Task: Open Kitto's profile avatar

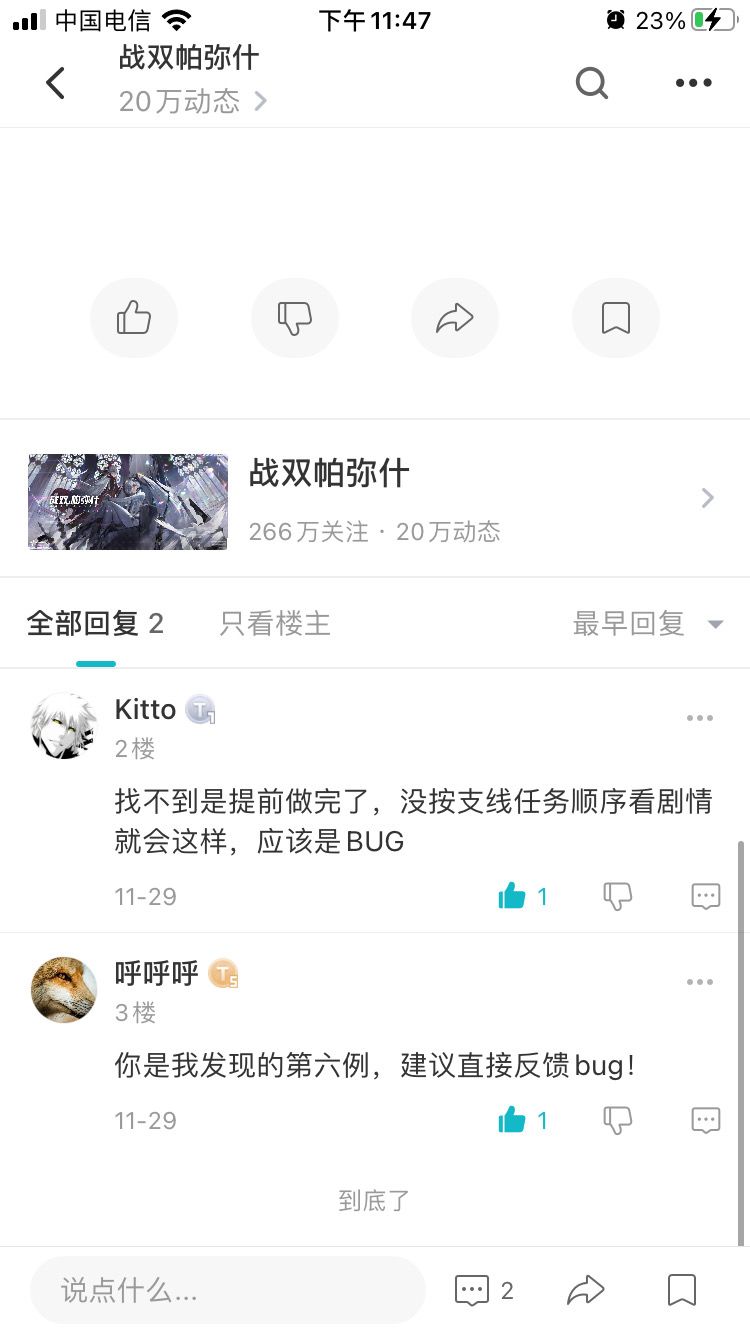Action: [x=64, y=726]
